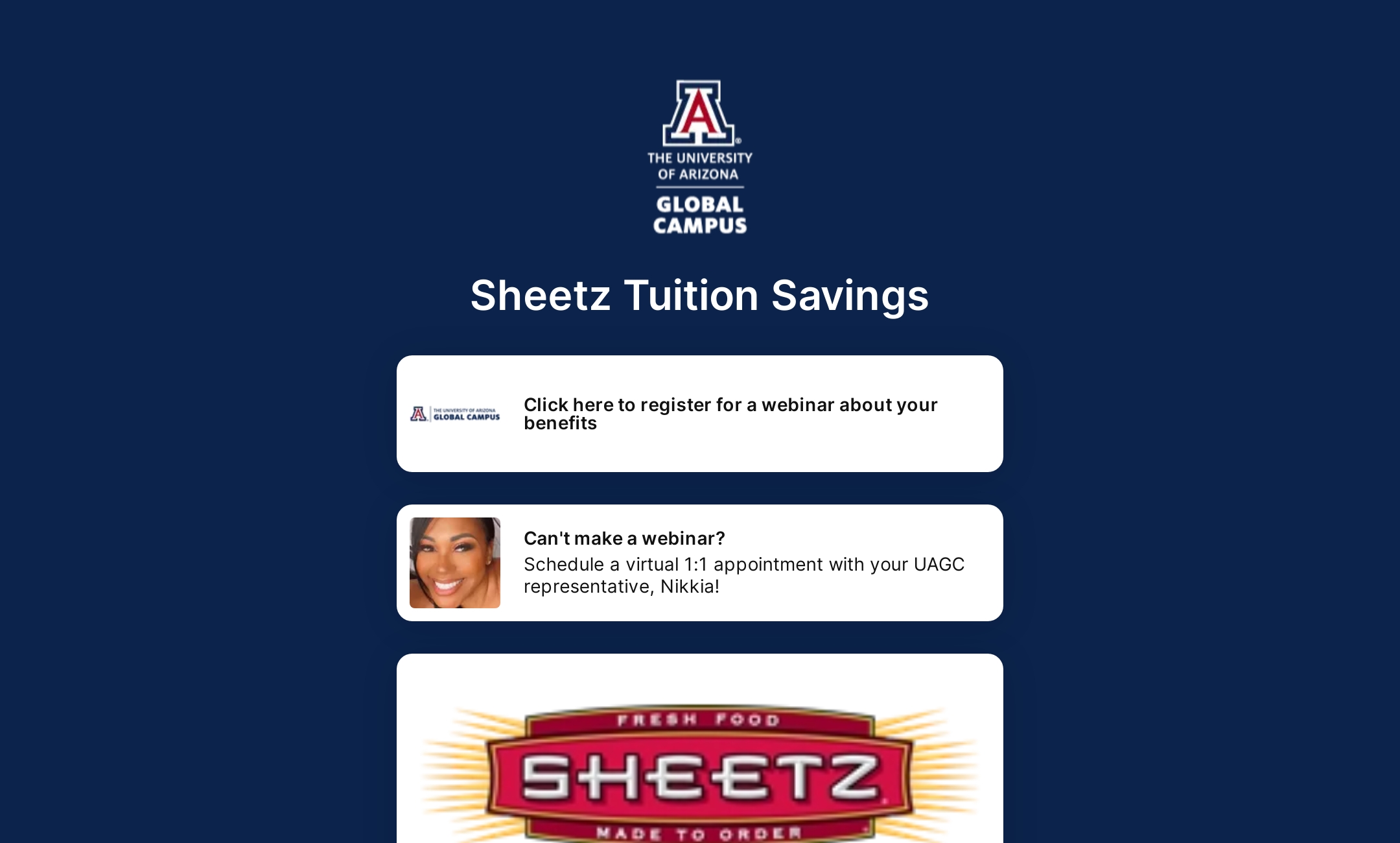Open the webinar registration card

point(699,414)
